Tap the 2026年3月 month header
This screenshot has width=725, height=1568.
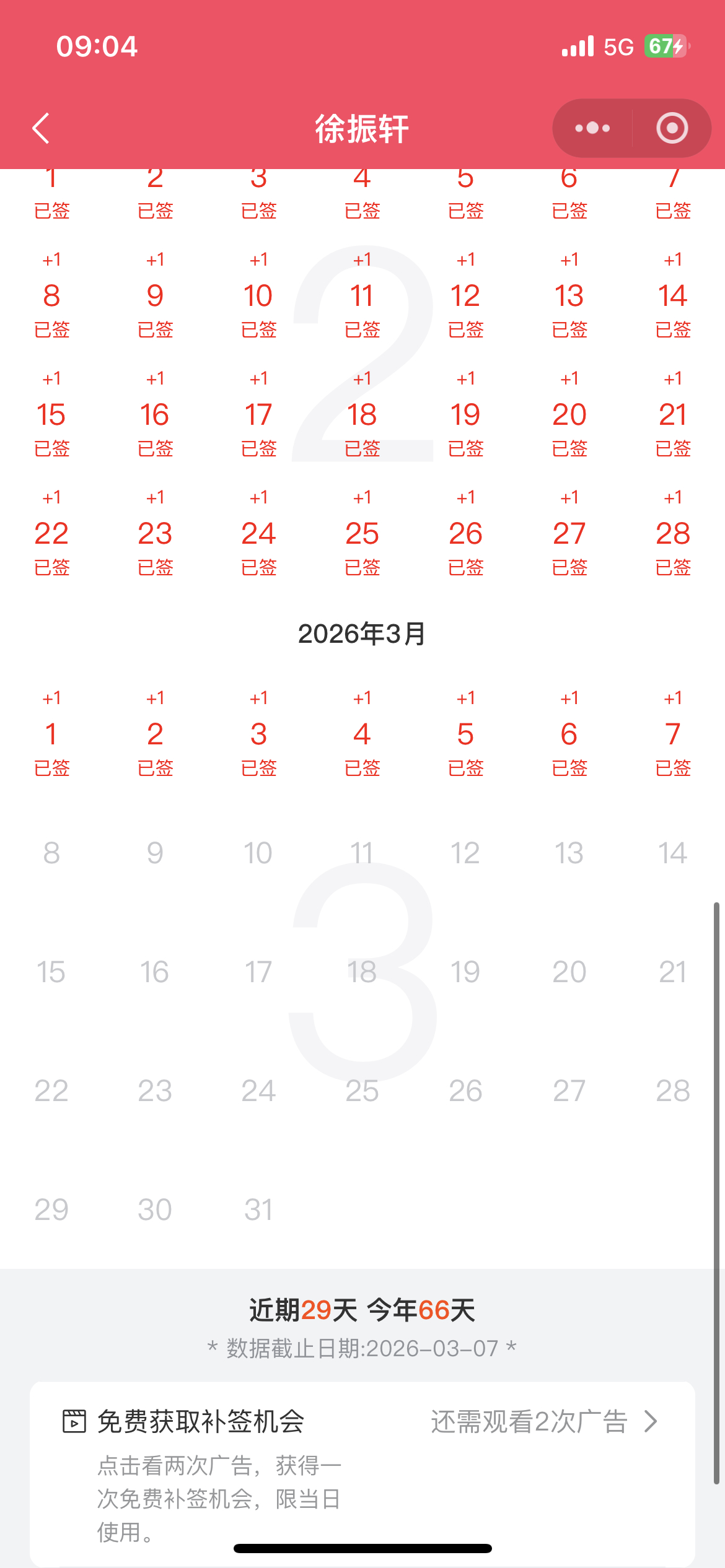pos(362,633)
